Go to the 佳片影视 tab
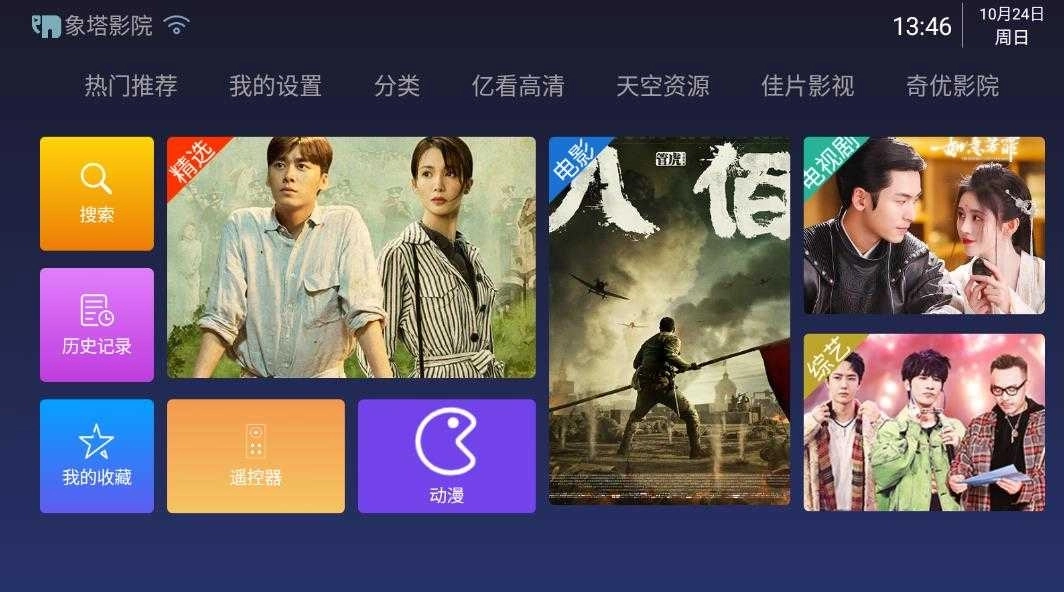Viewport: 1064px width, 592px height. tap(807, 87)
